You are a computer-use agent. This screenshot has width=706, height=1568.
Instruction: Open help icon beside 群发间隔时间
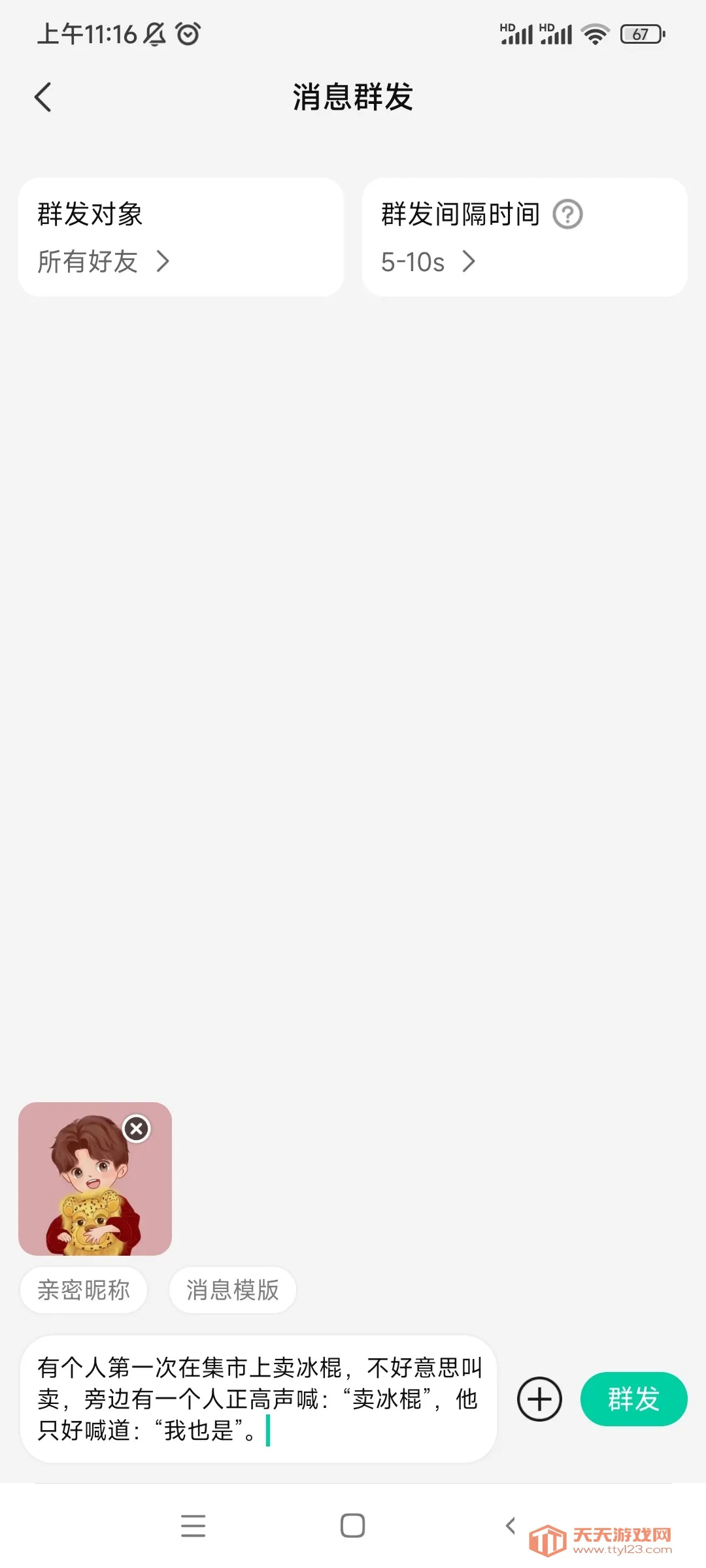(567, 214)
